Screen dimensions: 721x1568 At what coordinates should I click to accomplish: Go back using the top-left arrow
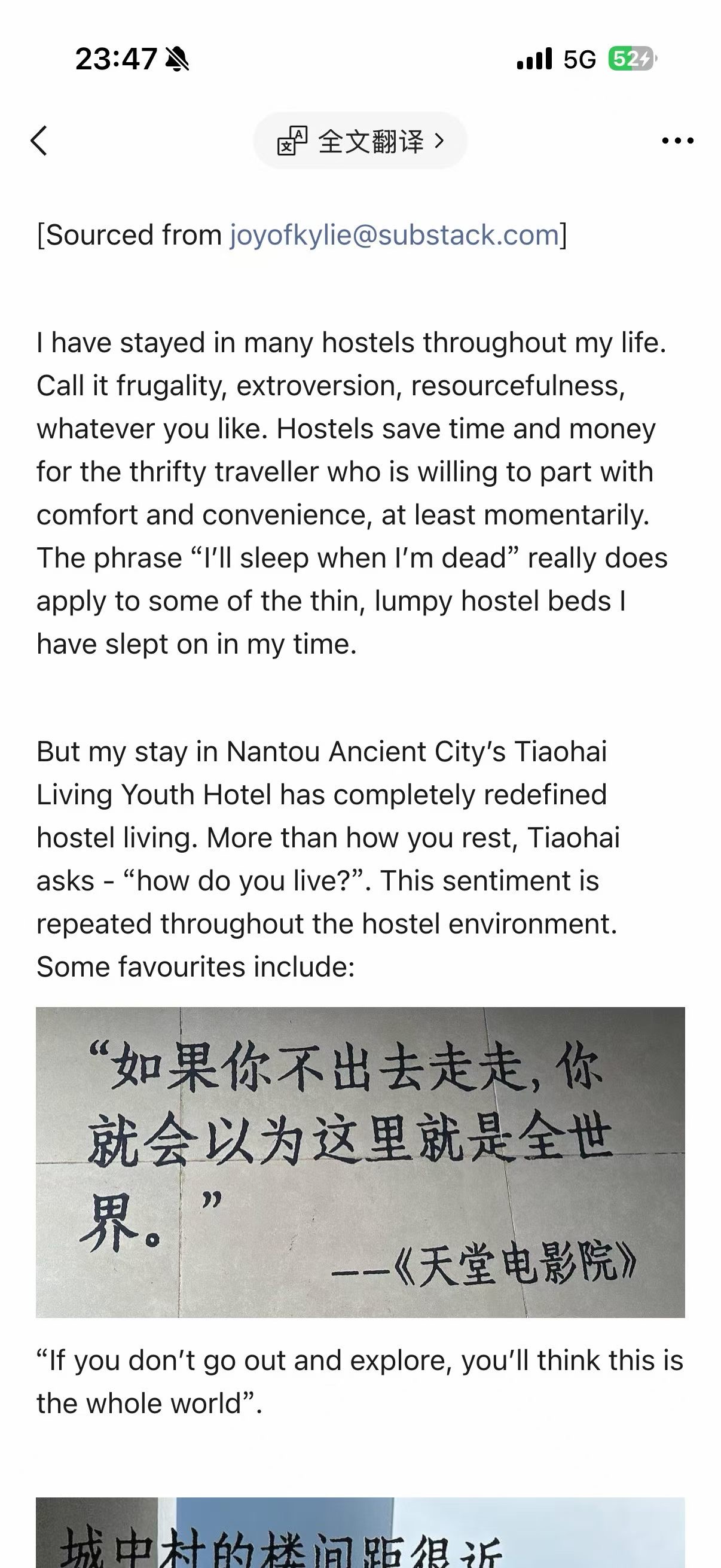(x=39, y=141)
